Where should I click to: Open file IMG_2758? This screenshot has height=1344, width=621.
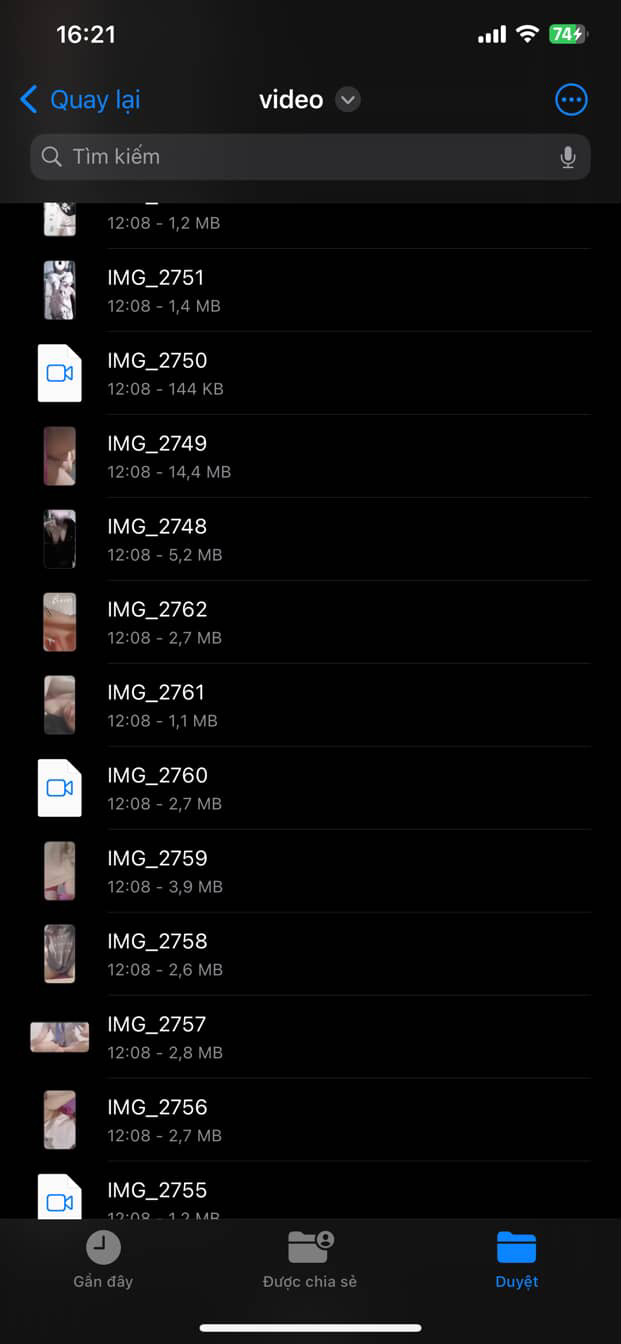(x=157, y=954)
